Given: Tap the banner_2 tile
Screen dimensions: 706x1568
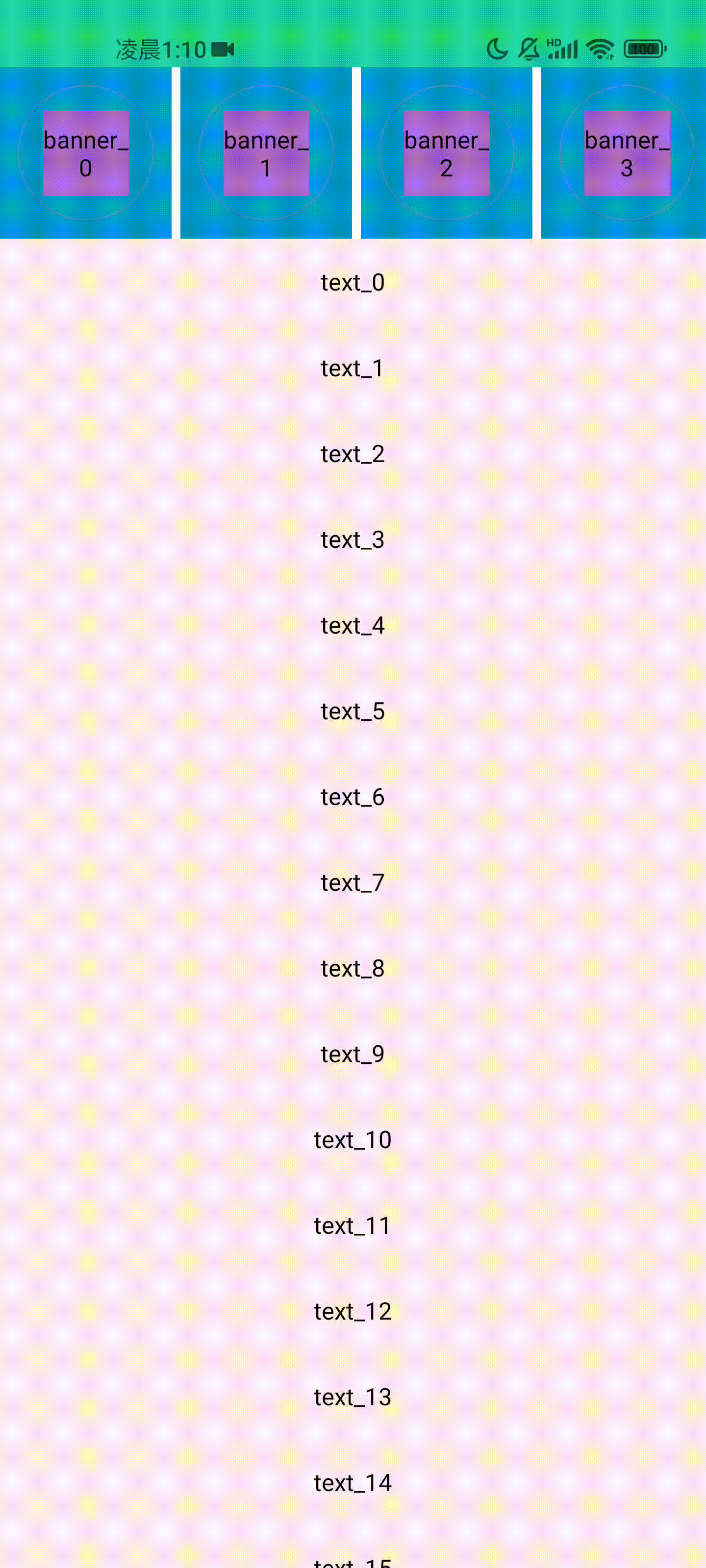Looking at the screenshot, I should [x=447, y=153].
